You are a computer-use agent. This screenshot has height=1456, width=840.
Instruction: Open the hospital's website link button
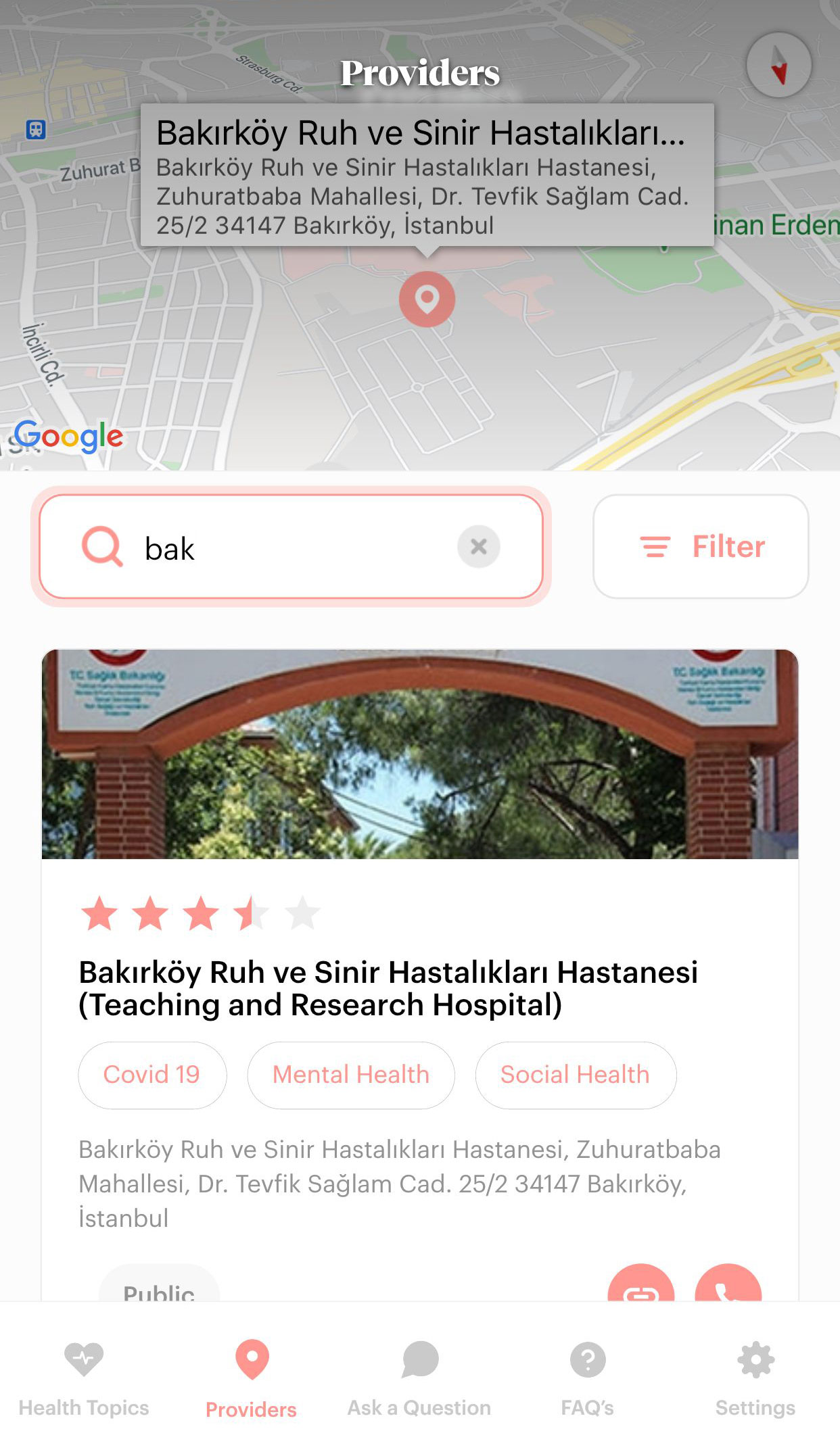pos(640,1286)
